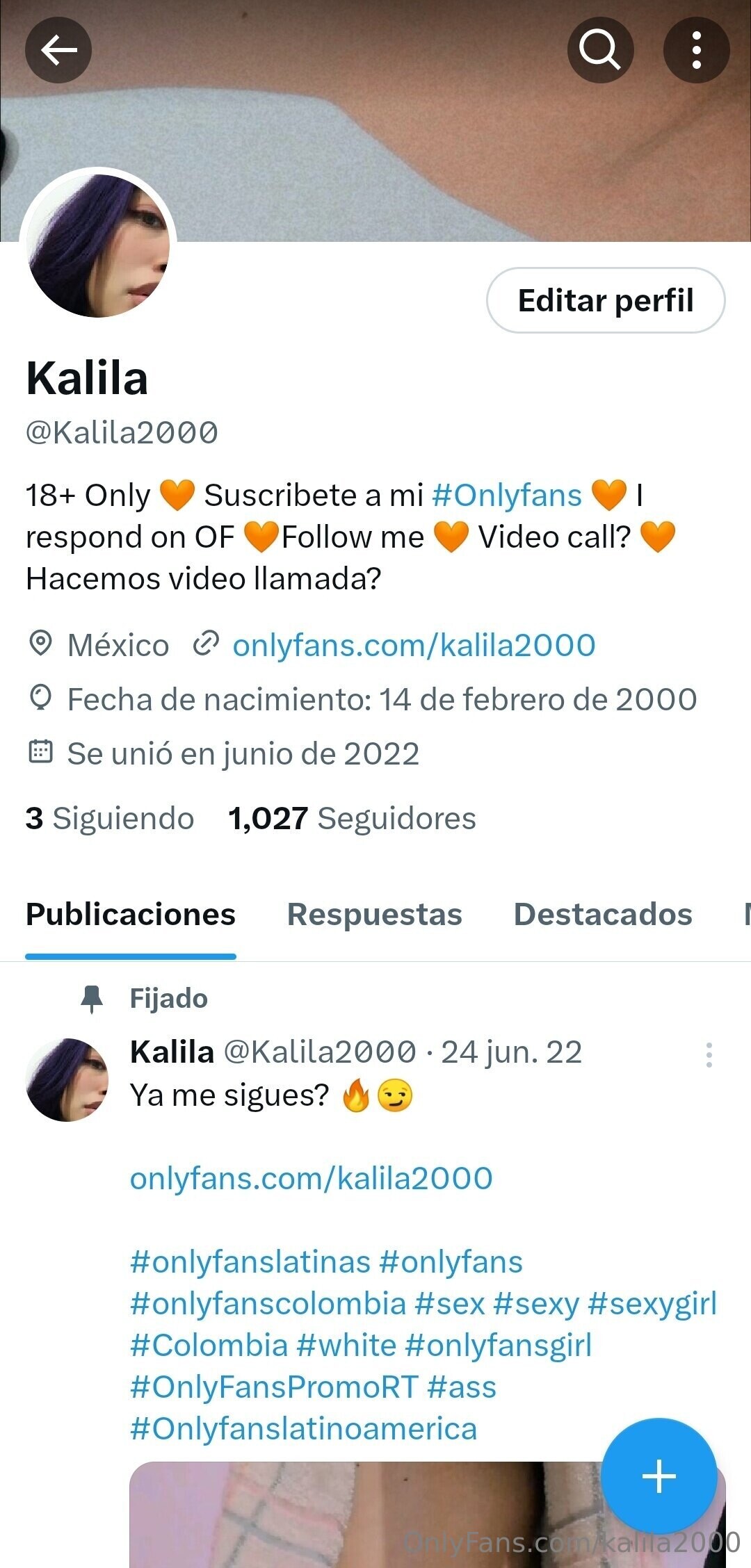Open the onlyfans.com/kalila2000 link in profile info
751x1568 pixels.
click(x=414, y=645)
